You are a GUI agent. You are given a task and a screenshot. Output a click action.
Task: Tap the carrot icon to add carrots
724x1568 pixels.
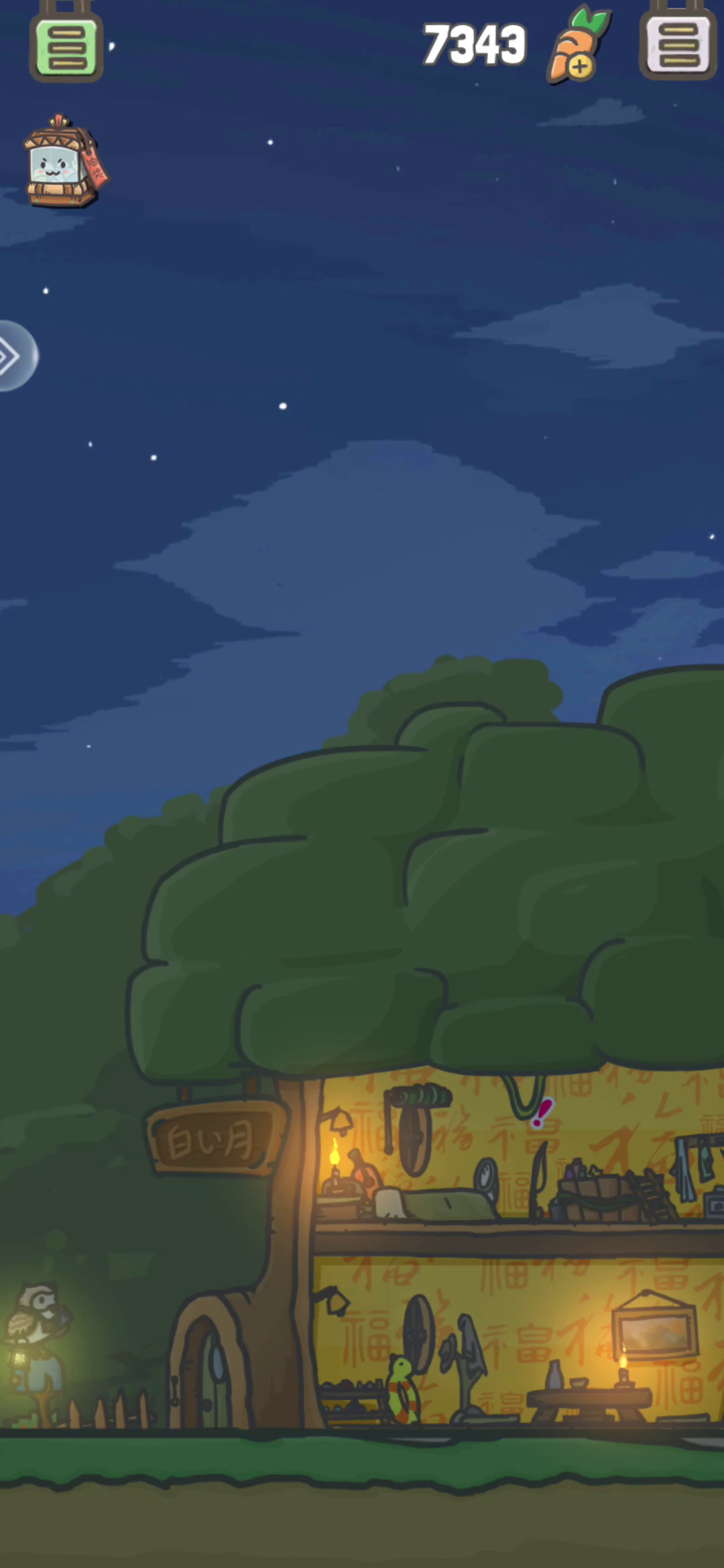578,46
